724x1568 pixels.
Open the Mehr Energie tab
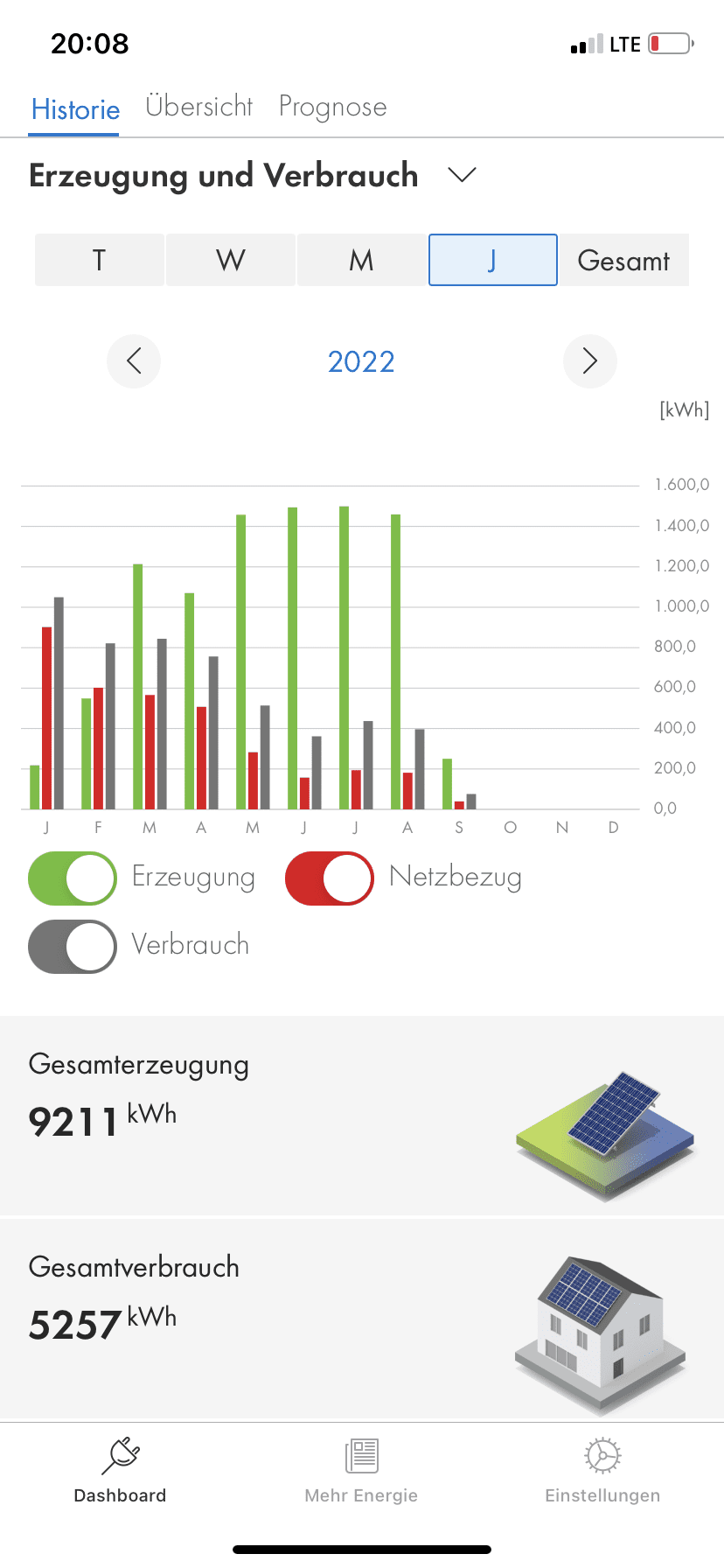(x=361, y=1471)
